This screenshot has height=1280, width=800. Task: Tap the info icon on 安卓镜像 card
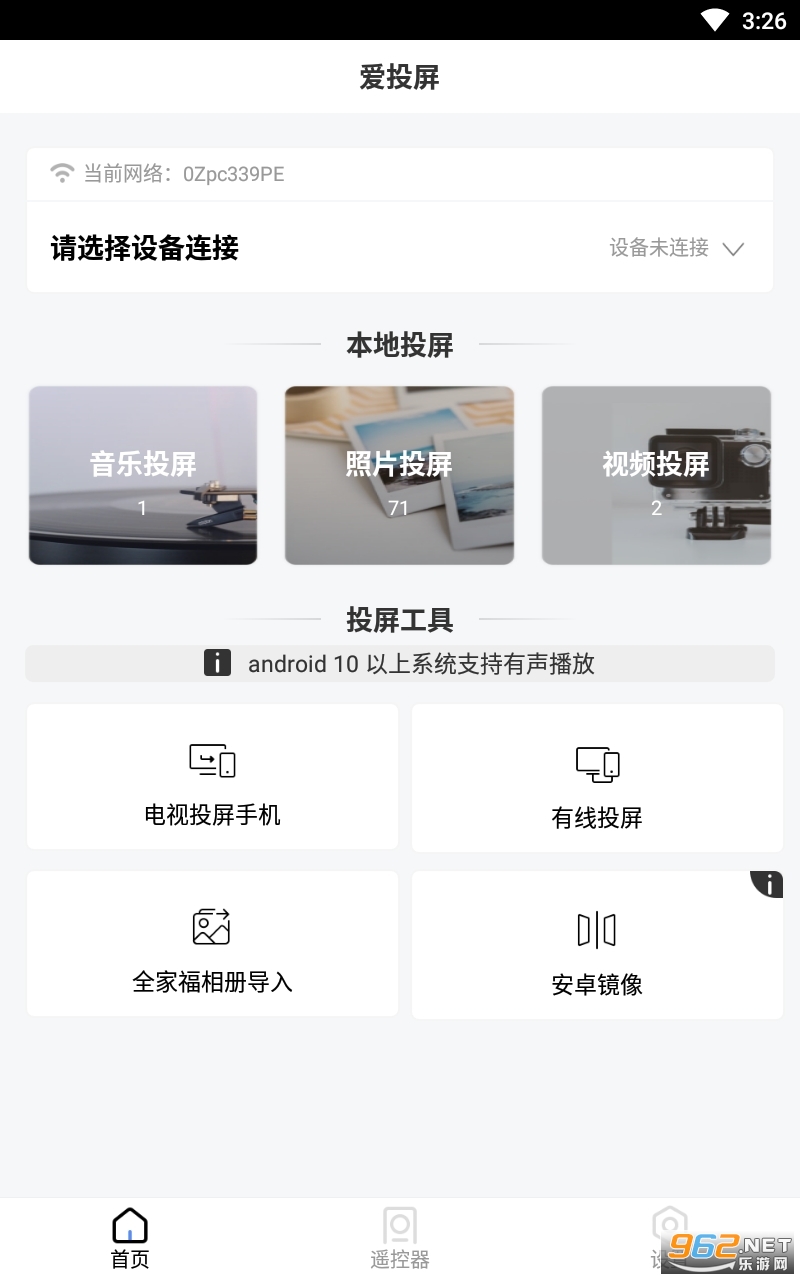pos(768,884)
